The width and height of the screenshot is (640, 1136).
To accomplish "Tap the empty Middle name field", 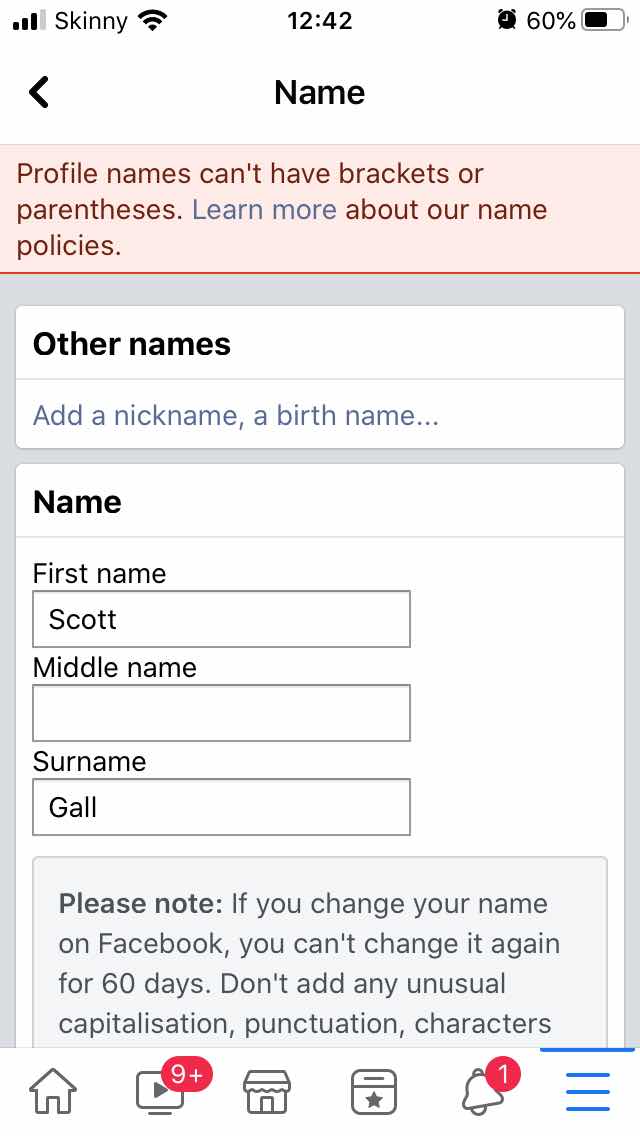I will point(221,714).
